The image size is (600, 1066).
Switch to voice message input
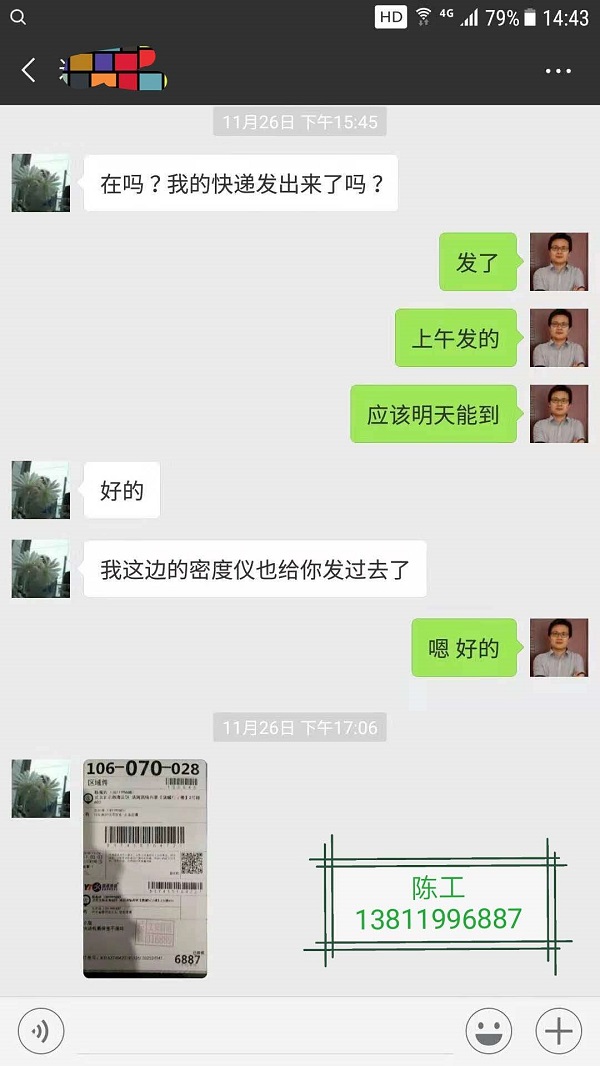41,1031
